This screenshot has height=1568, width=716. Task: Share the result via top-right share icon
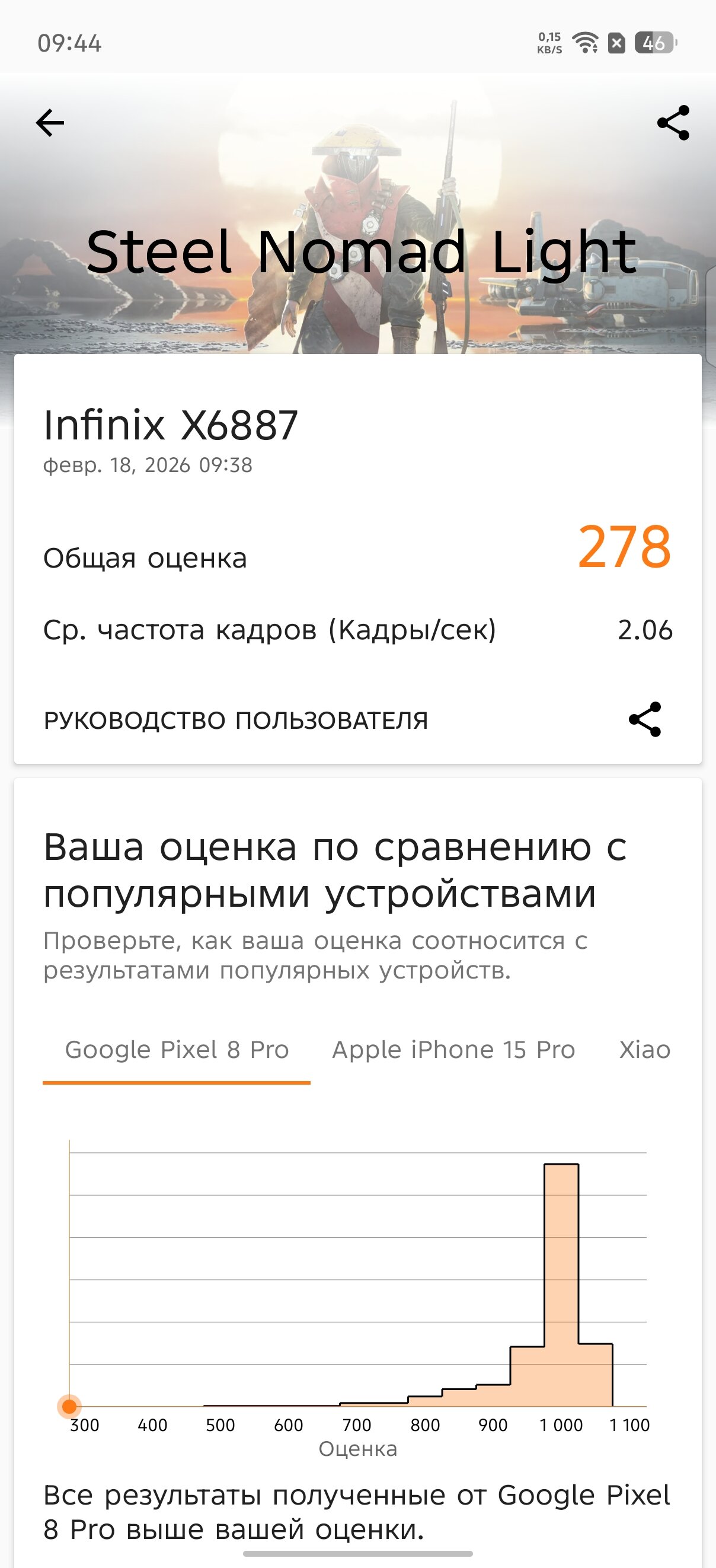[x=673, y=123]
